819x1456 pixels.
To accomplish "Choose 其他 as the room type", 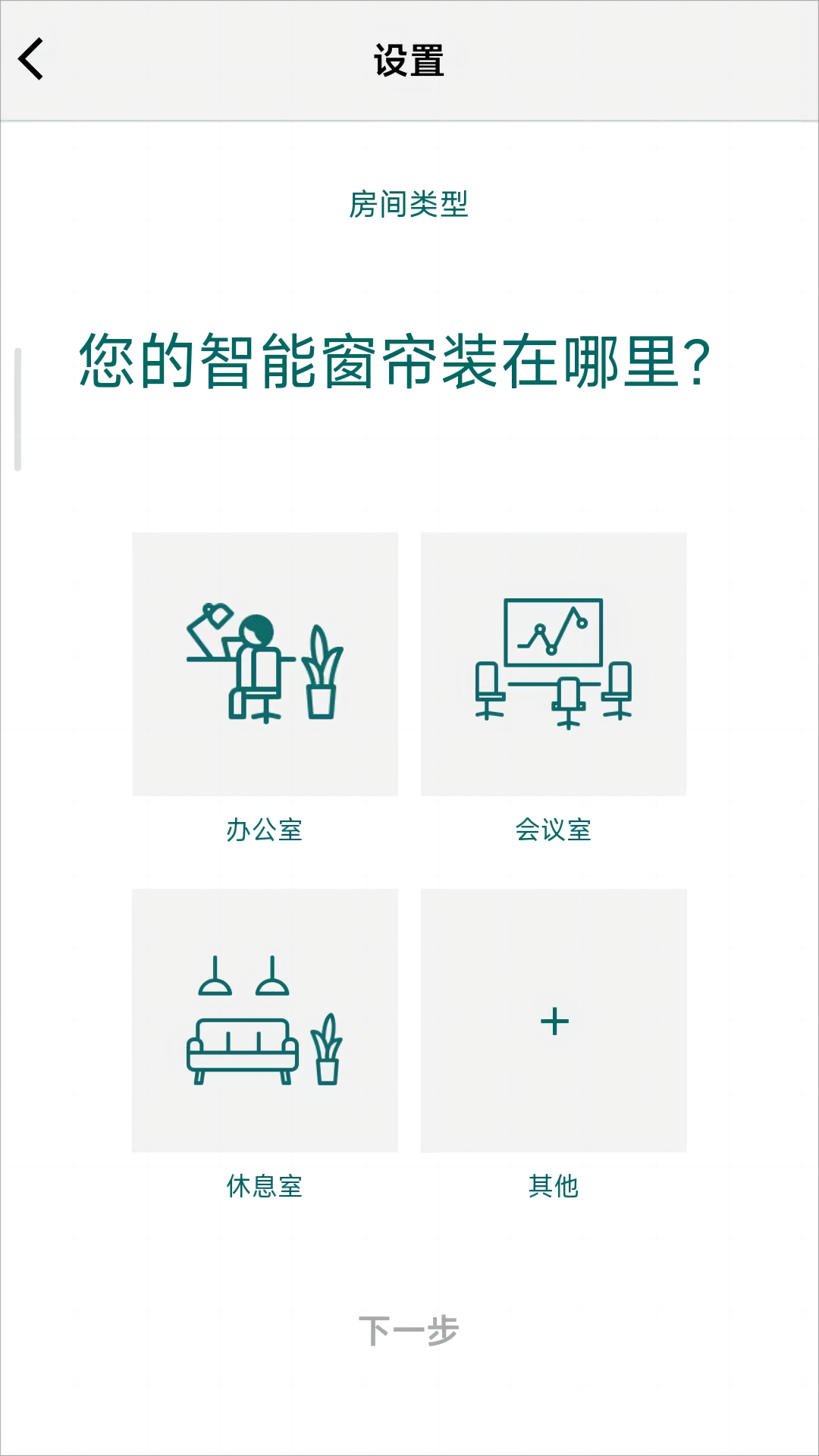I will 554,1187.
